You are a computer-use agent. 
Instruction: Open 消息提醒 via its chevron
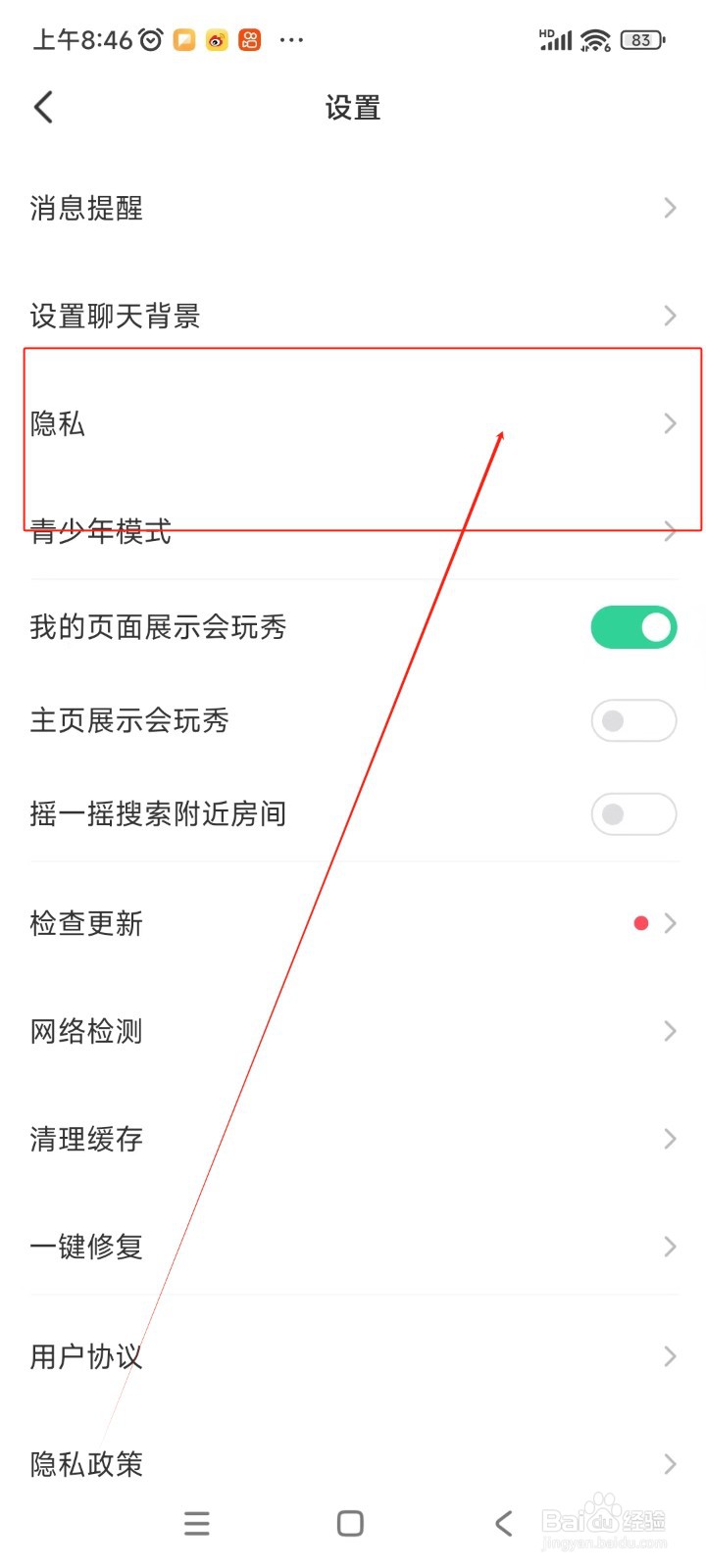point(670,208)
